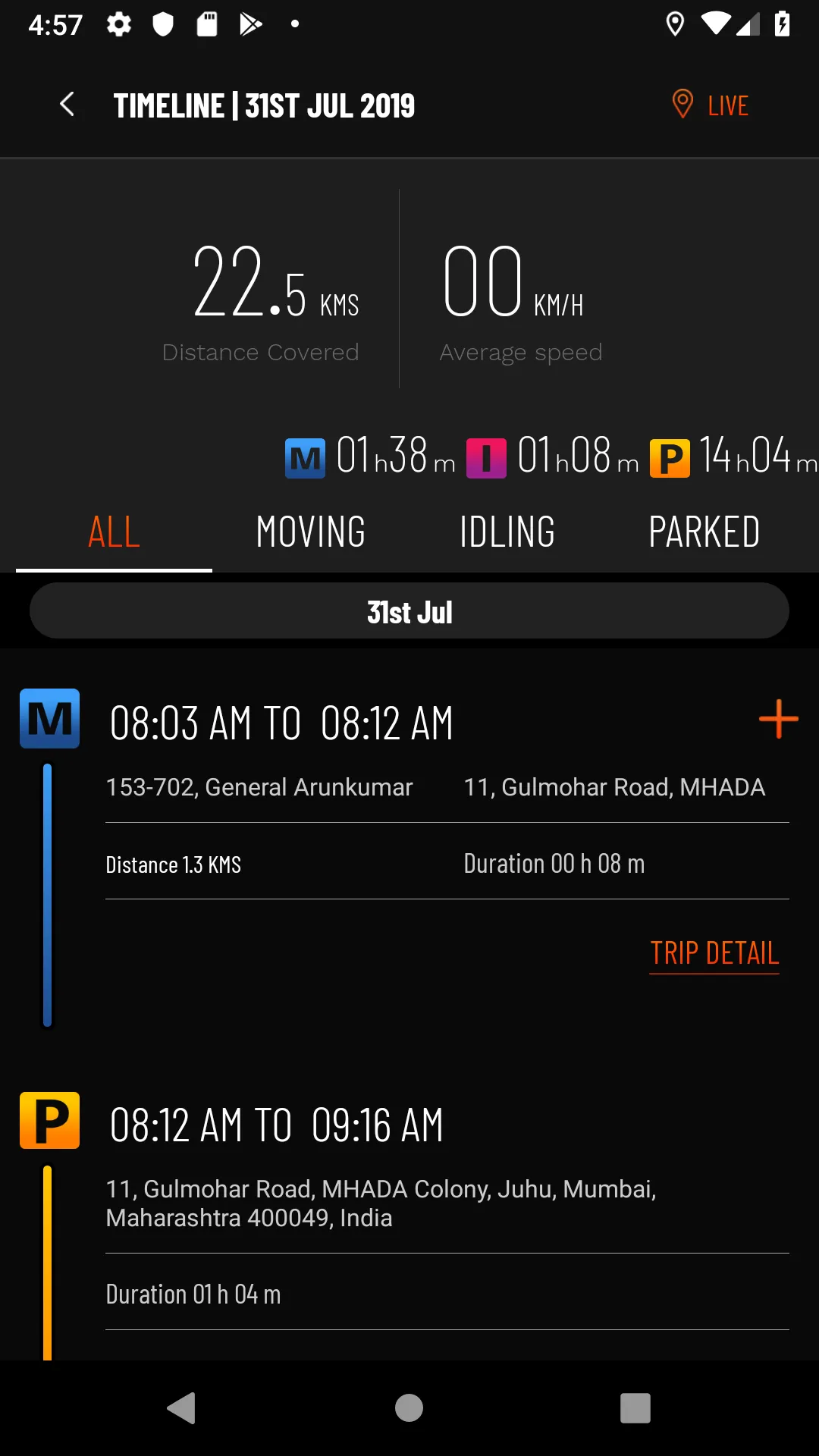Switch to the IDLING tab
The width and height of the screenshot is (819, 1456).
click(507, 532)
